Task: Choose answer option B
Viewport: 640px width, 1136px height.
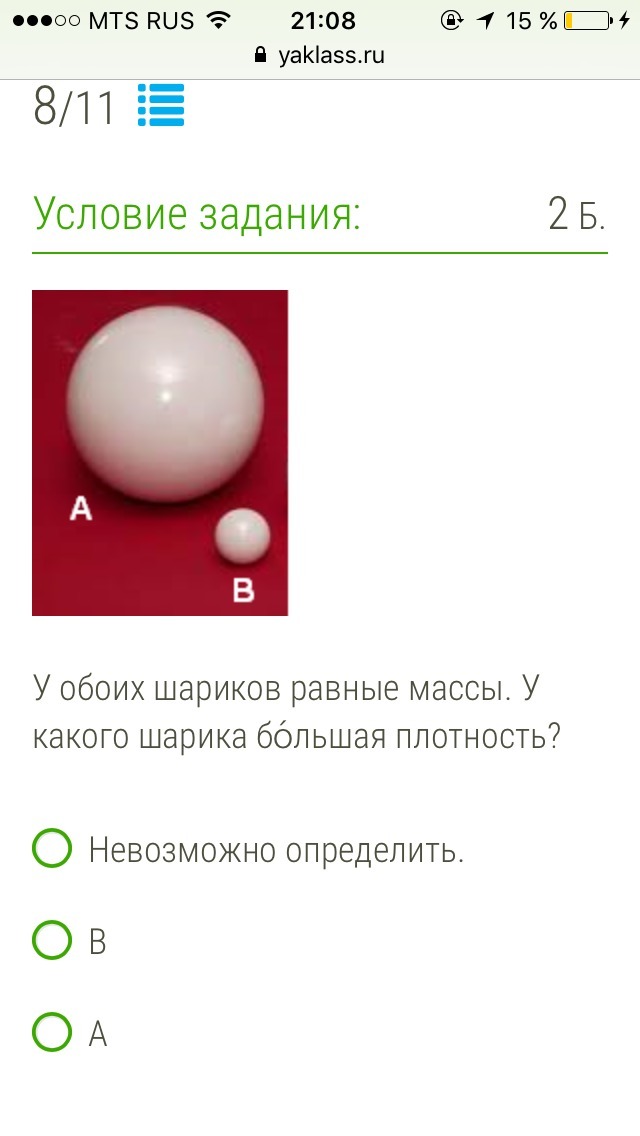Action: pyautogui.click(x=52, y=941)
